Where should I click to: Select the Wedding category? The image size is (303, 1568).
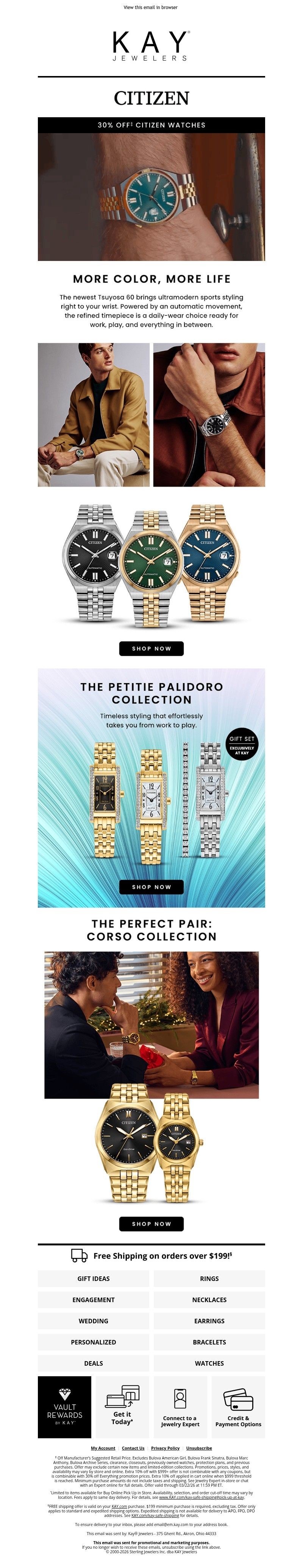(93, 1321)
